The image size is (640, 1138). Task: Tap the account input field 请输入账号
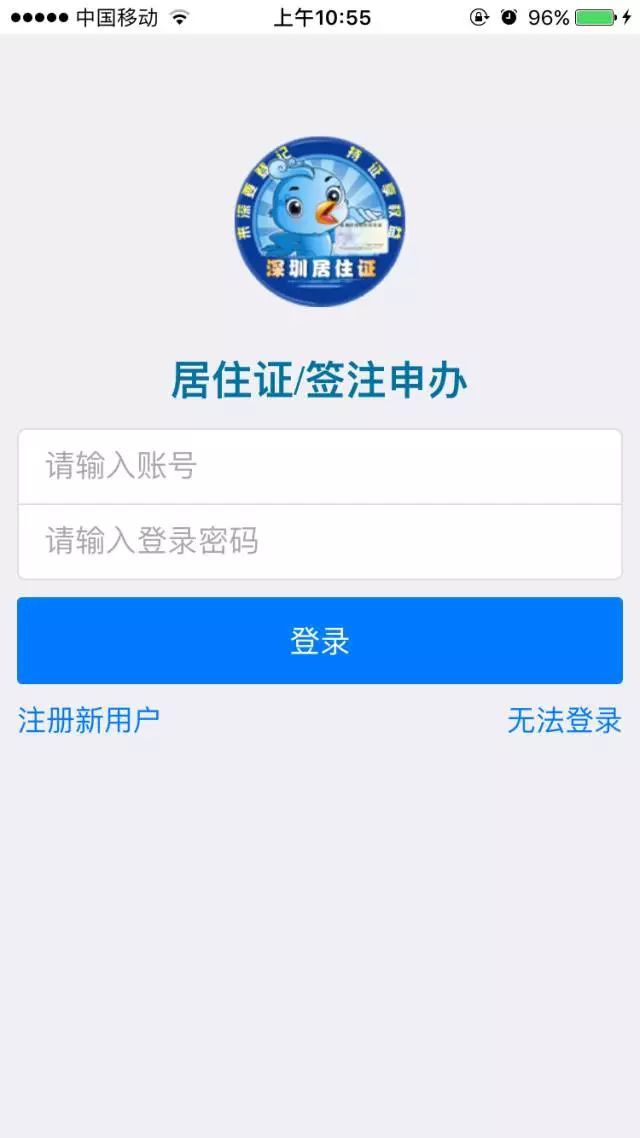pyautogui.click(x=319, y=466)
